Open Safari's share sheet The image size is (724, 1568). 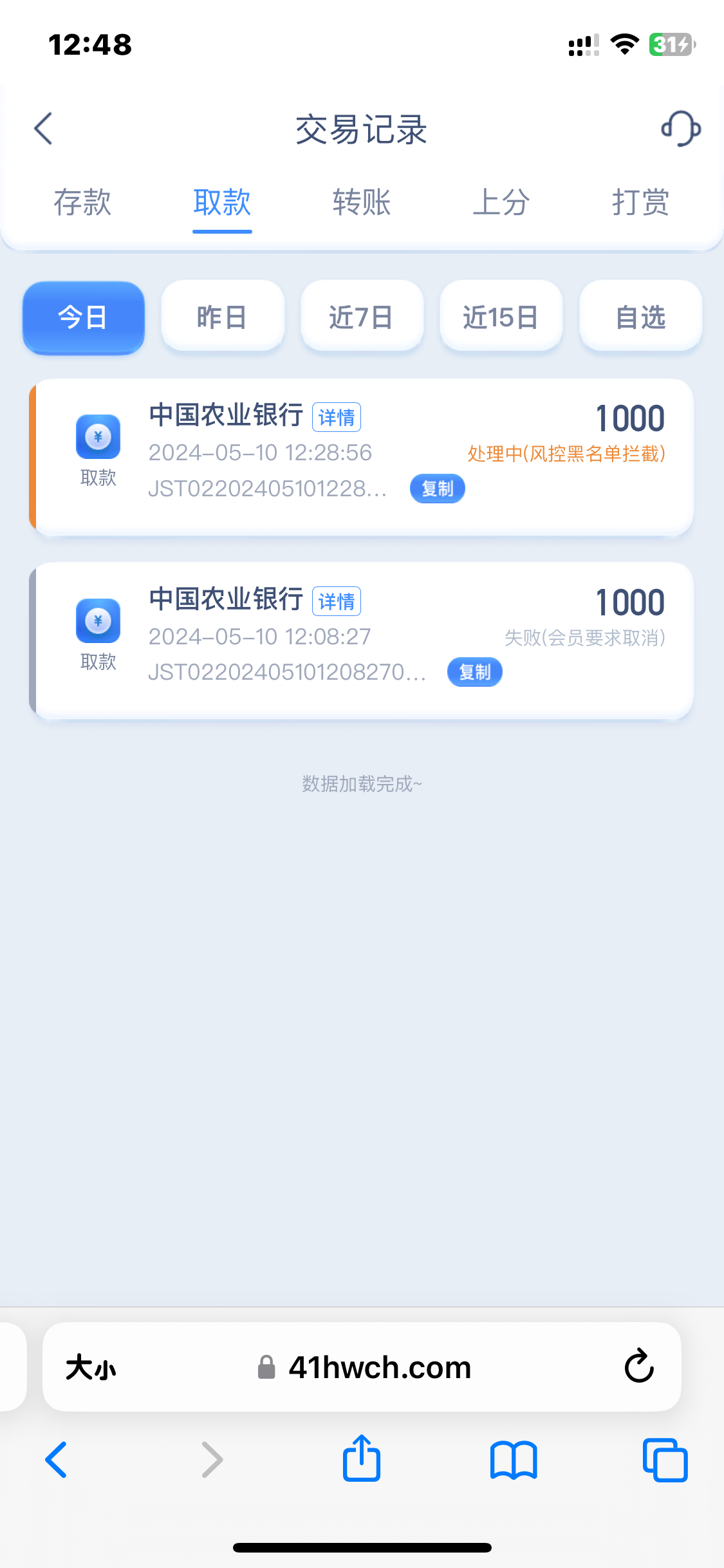(x=362, y=1459)
